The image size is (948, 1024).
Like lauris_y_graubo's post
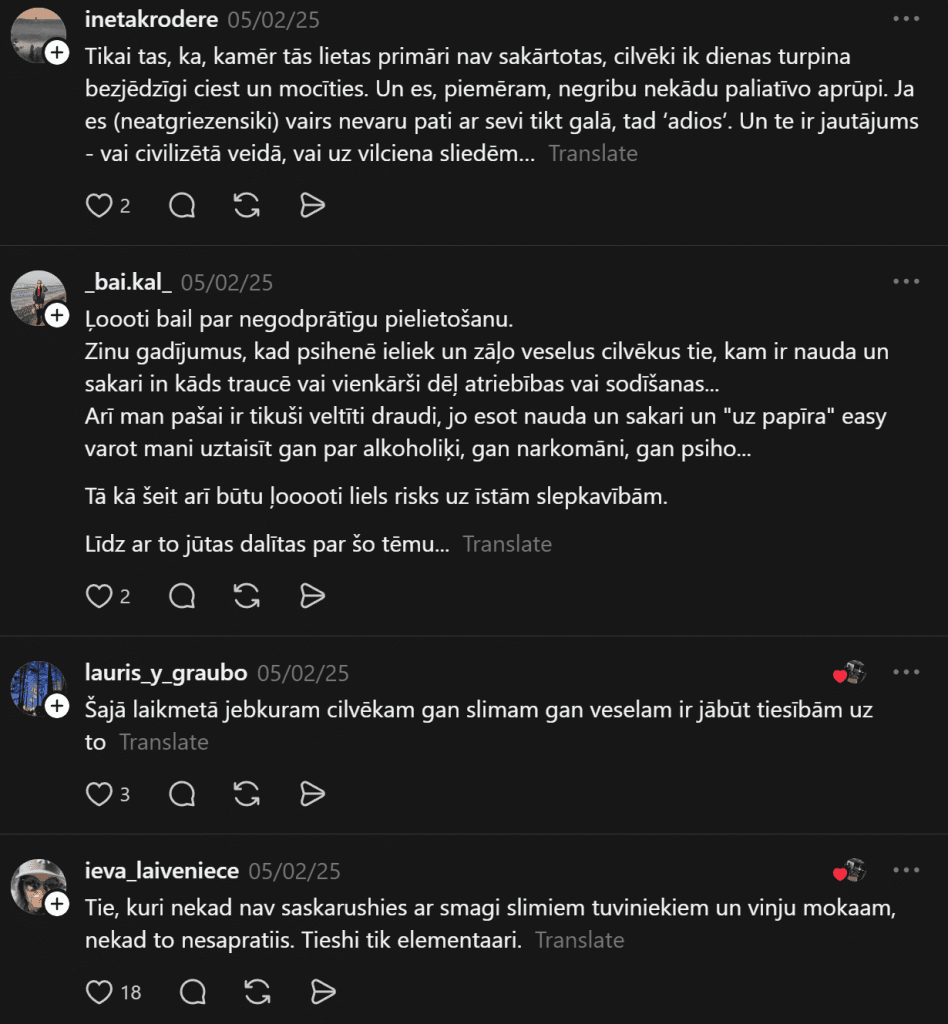pos(99,795)
